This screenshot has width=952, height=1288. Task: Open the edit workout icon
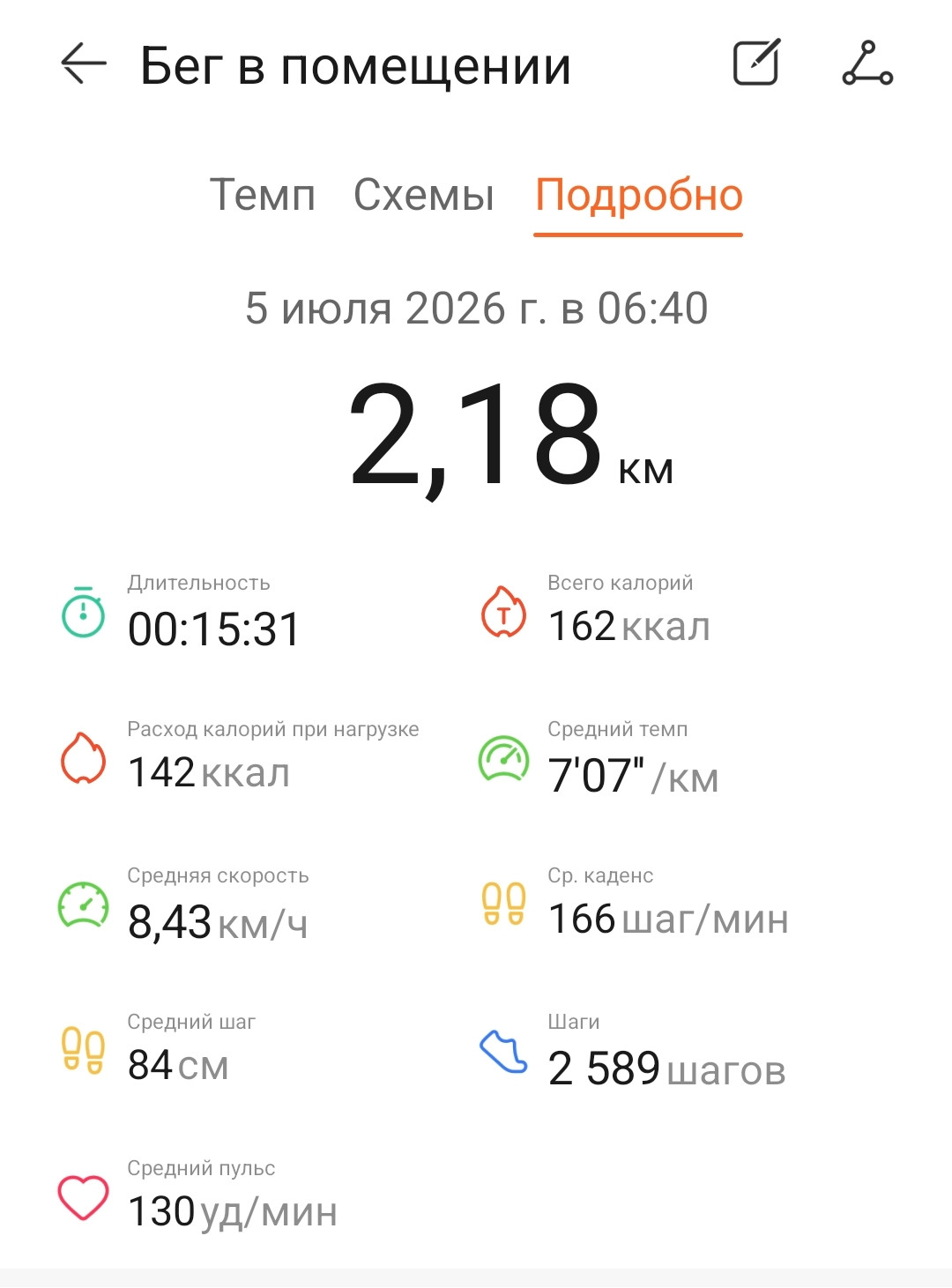(757, 63)
